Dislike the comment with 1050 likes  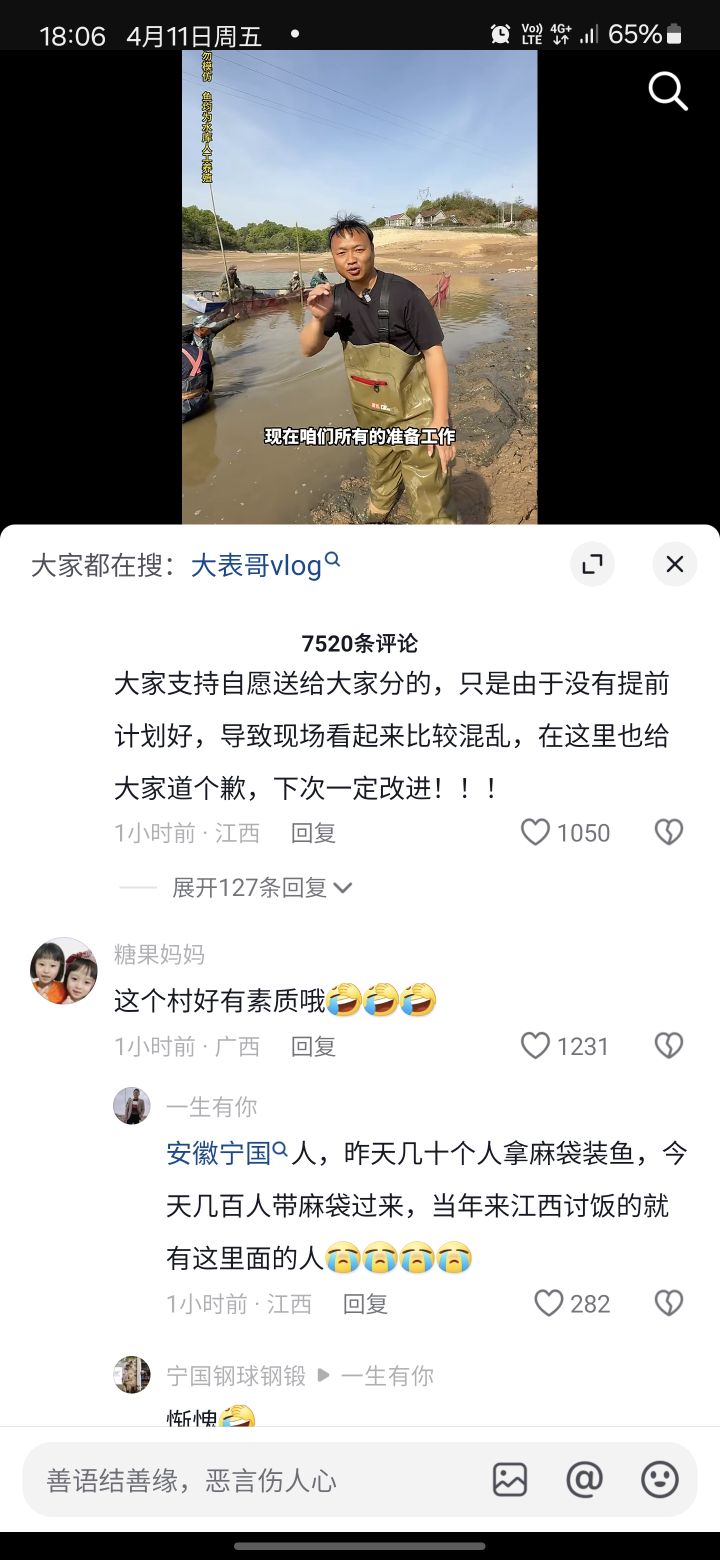pyautogui.click(x=668, y=832)
